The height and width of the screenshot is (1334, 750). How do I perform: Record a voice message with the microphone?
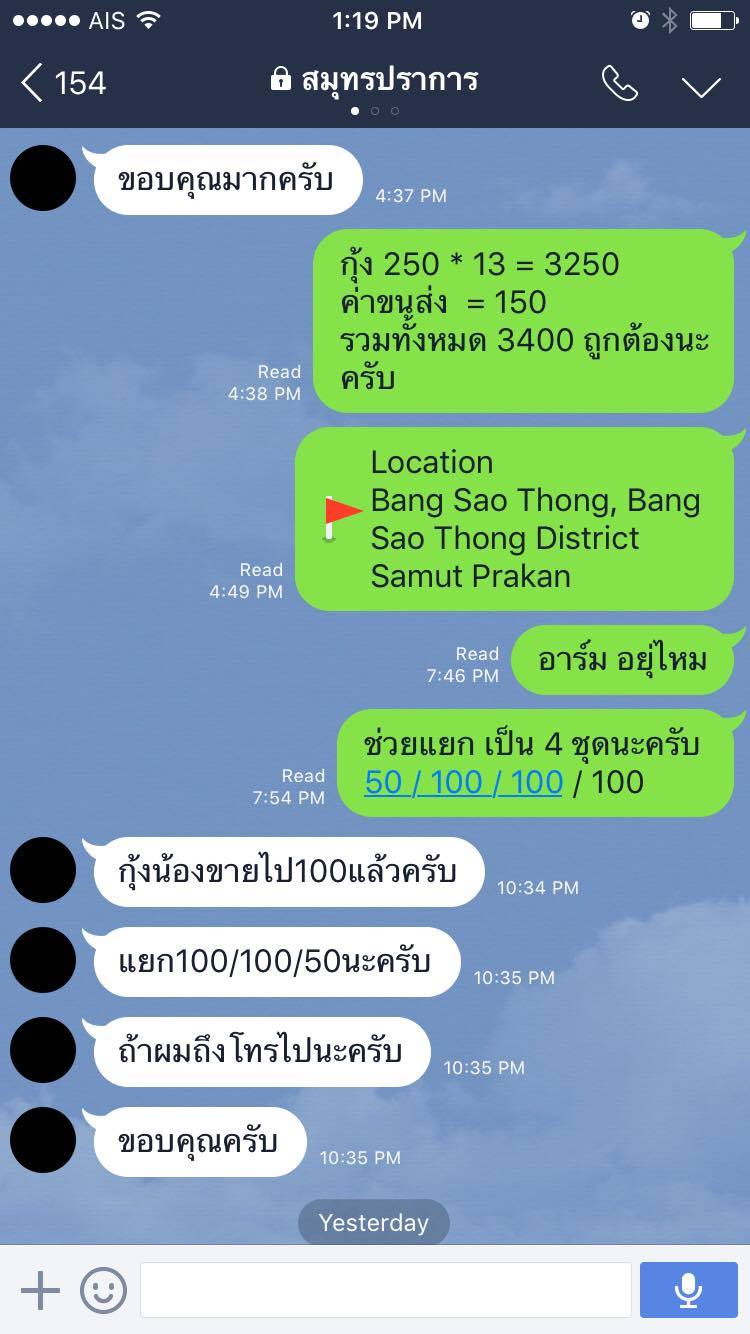coord(687,1290)
